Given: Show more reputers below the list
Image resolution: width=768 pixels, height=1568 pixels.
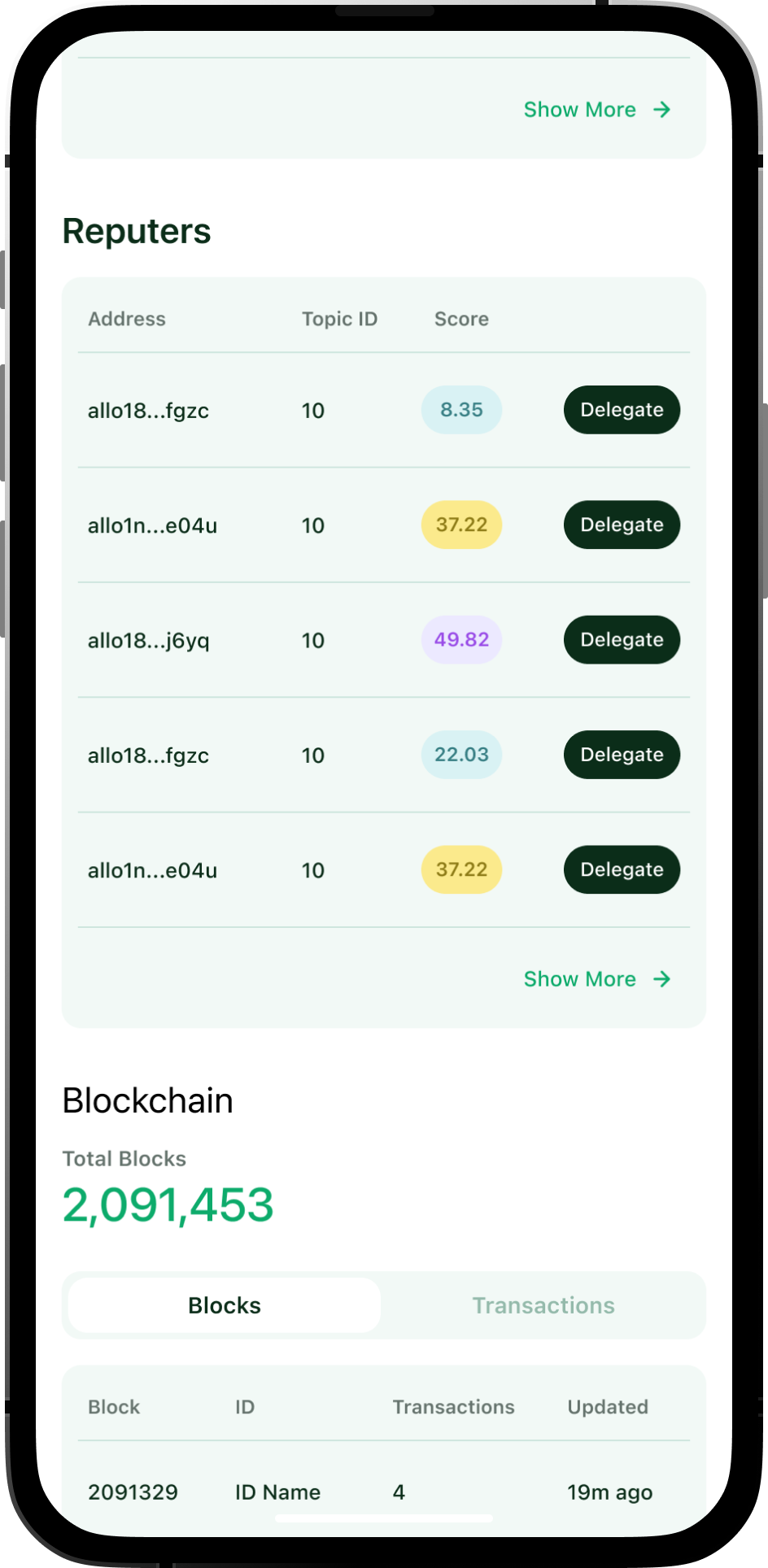Looking at the screenshot, I should click(596, 979).
